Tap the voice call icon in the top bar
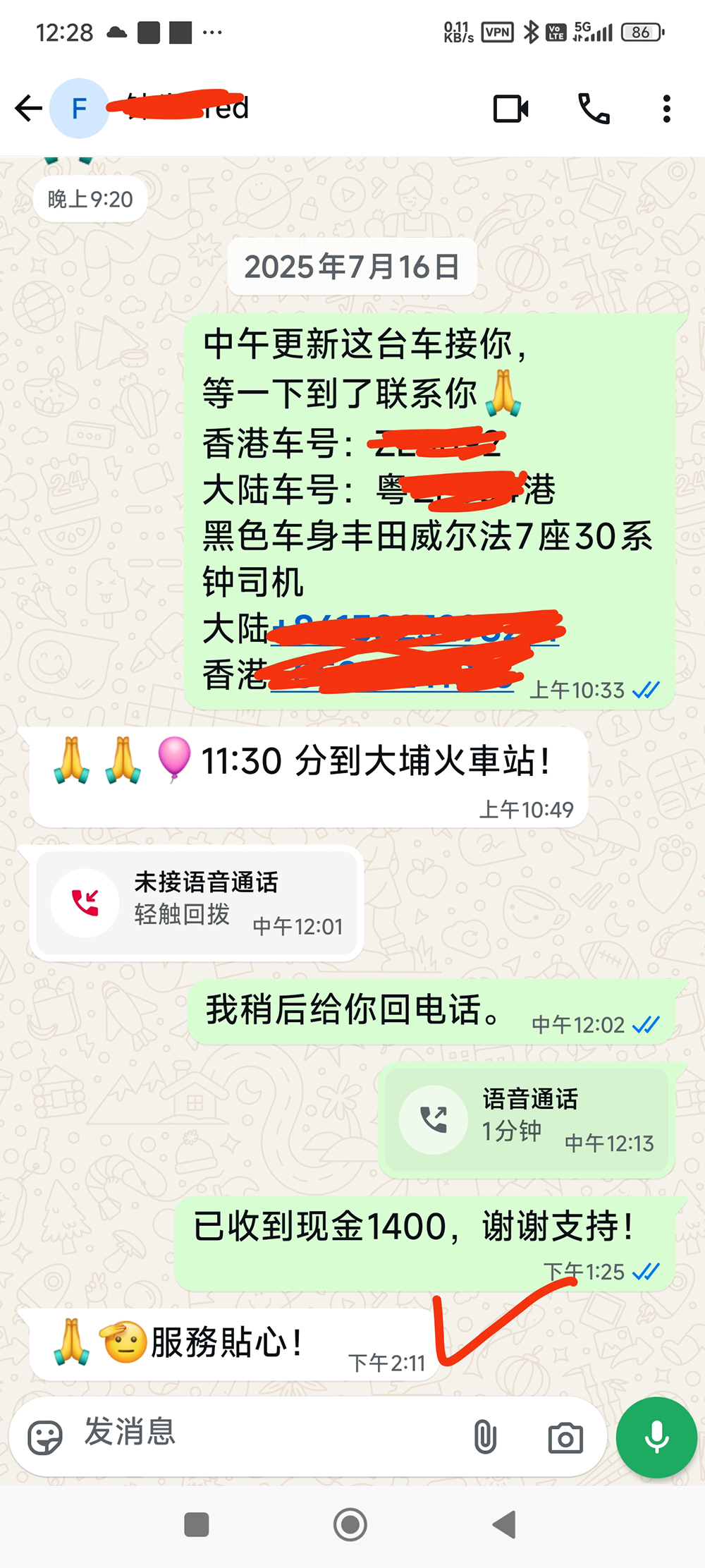This screenshot has width=705, height=1568. point(592,107)
